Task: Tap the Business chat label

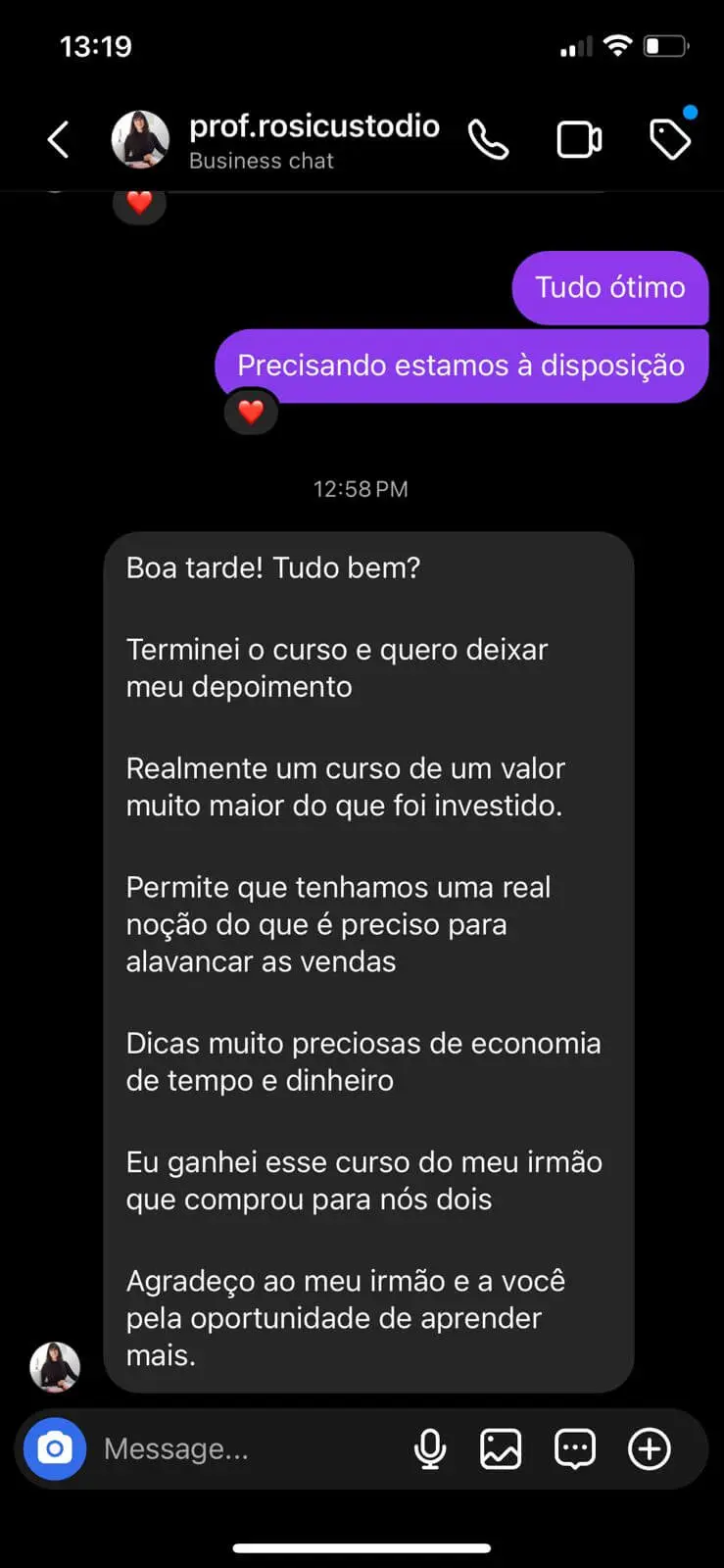Action: pyautogui.click(x=262, y=160)
